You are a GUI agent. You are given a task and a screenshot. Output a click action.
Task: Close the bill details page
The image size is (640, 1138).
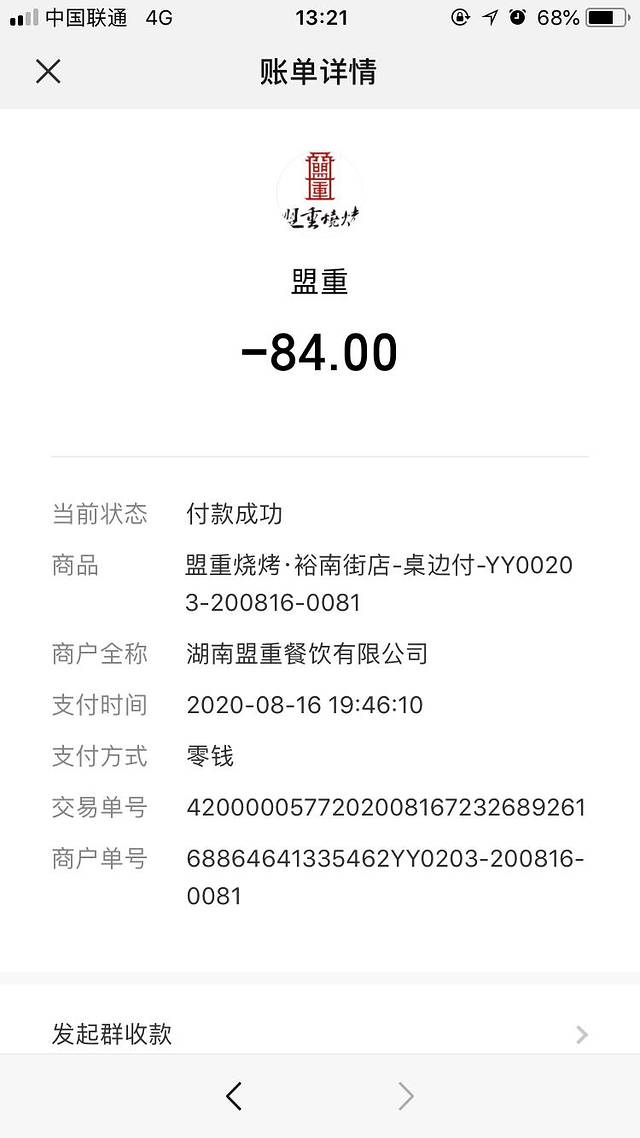tap(48, 72)
